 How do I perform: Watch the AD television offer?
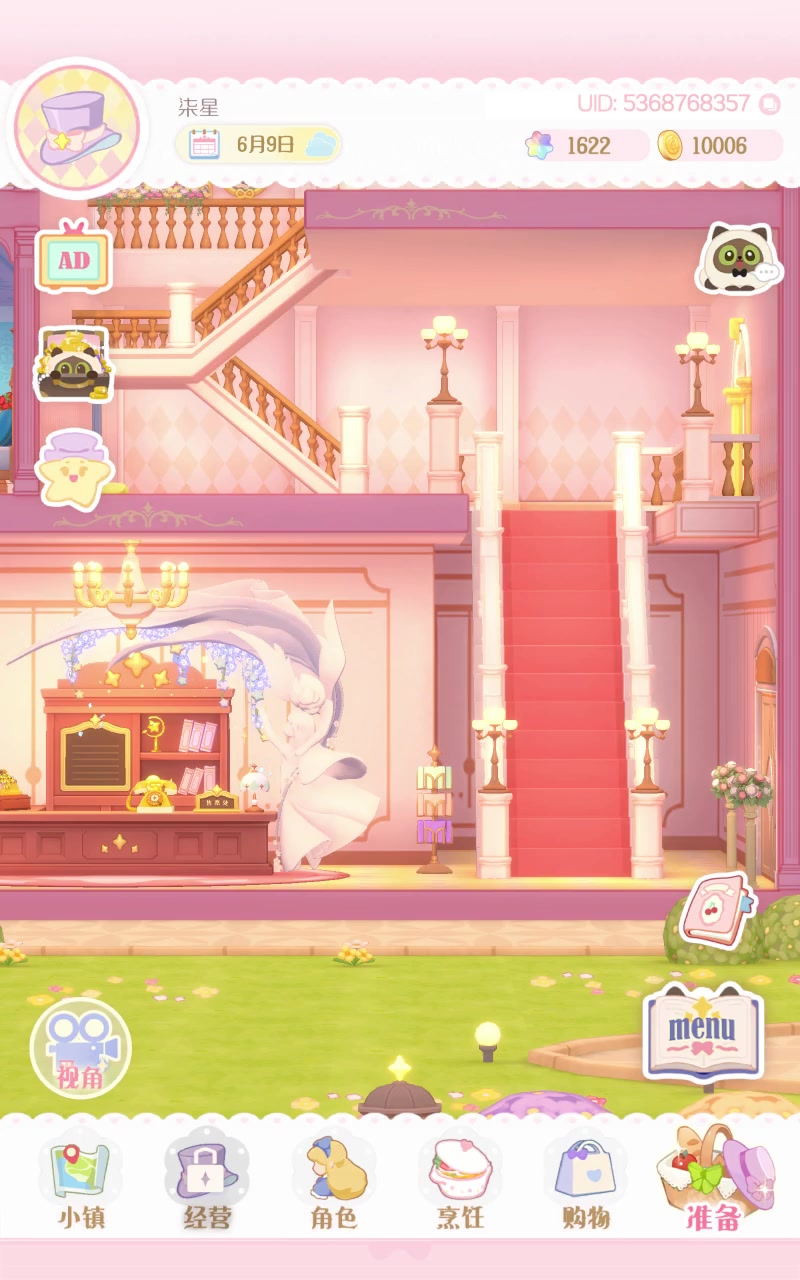click(x=74, y=258)
